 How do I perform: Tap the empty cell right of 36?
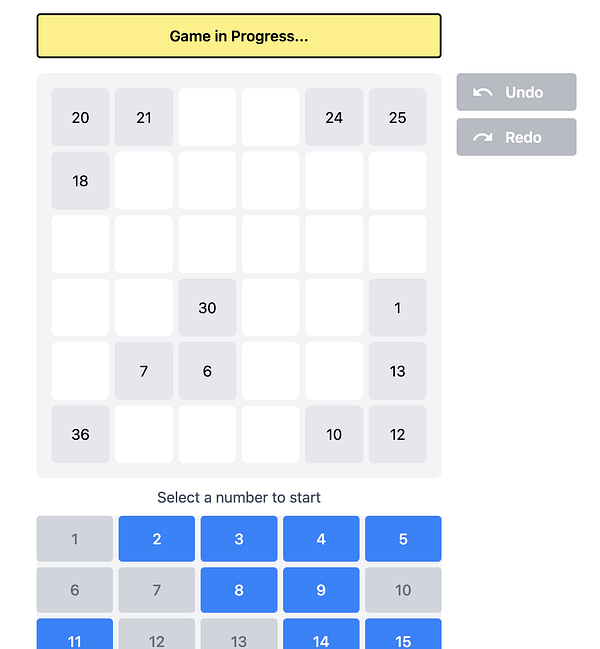(144, 434)
